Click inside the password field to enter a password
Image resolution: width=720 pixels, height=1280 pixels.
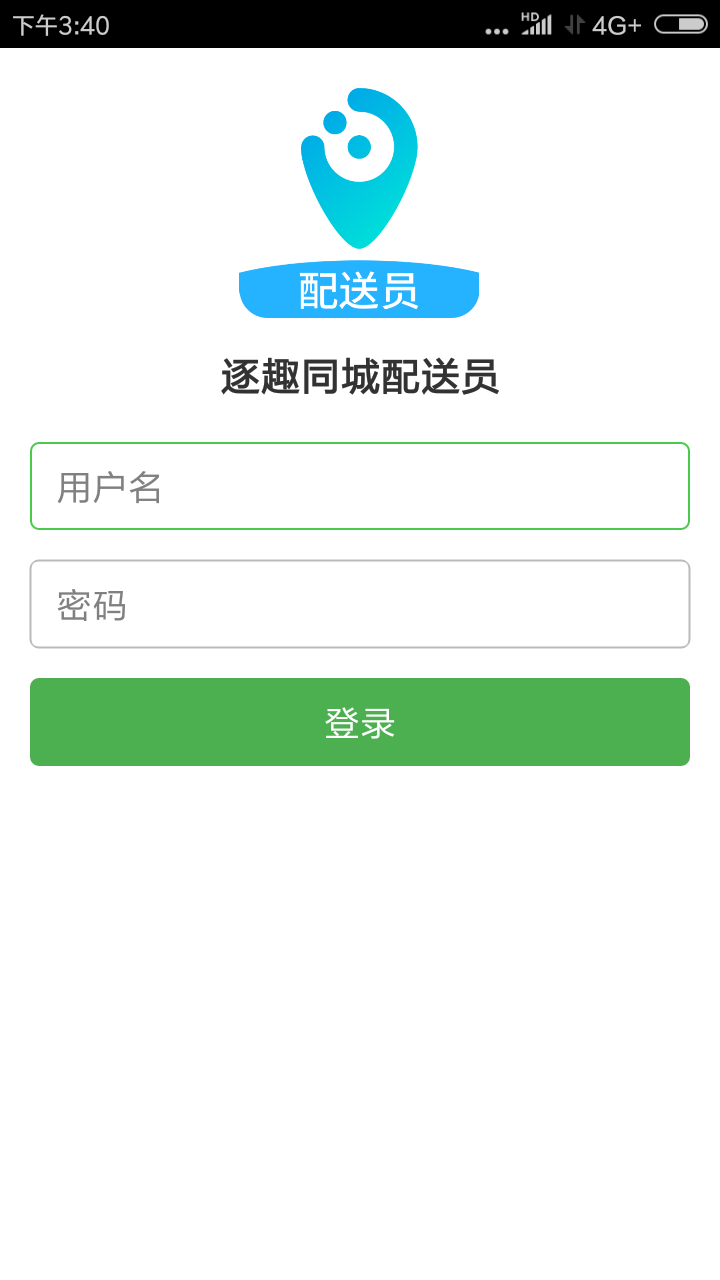[x=359, y=604]
